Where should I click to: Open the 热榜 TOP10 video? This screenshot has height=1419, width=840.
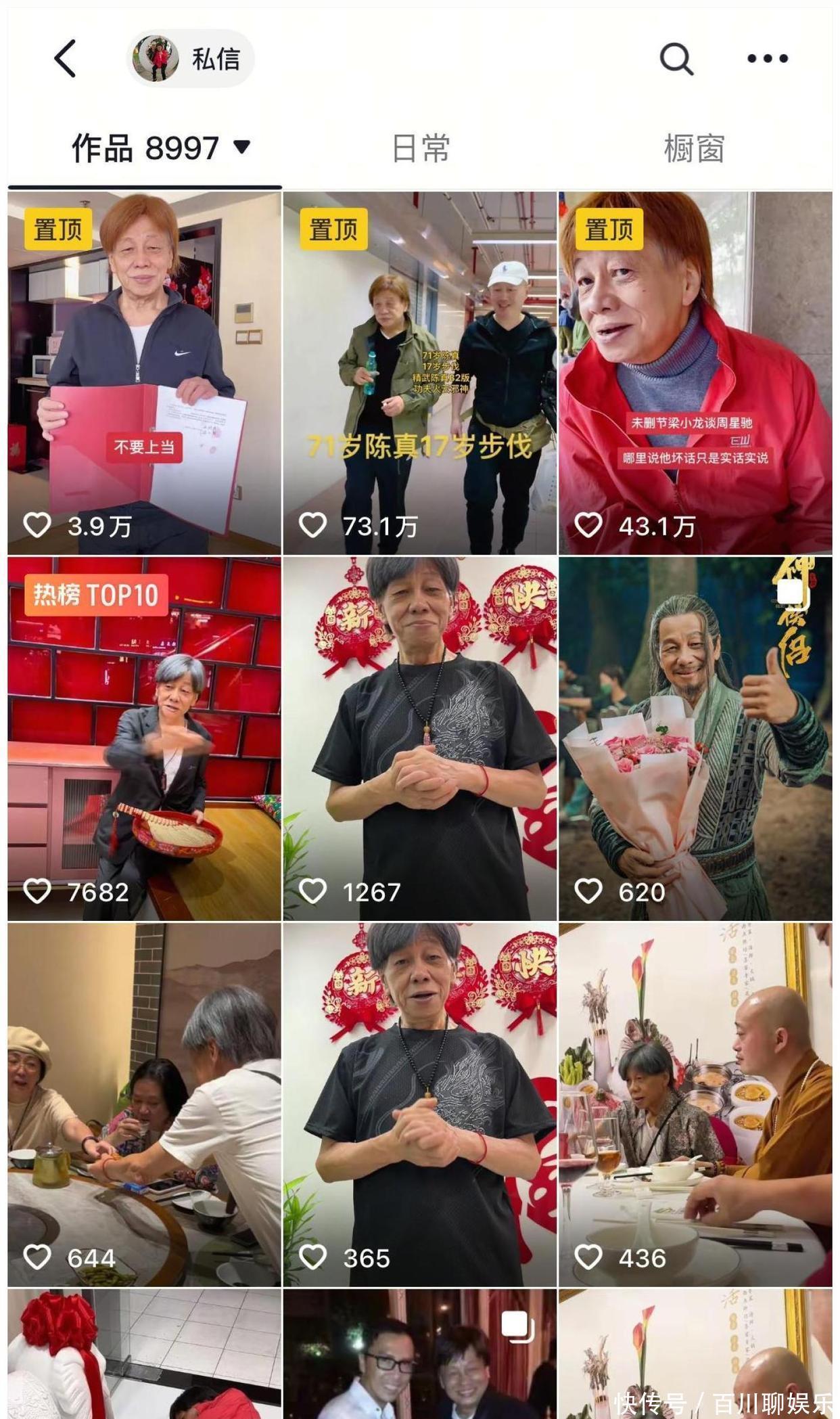(144, 738)
